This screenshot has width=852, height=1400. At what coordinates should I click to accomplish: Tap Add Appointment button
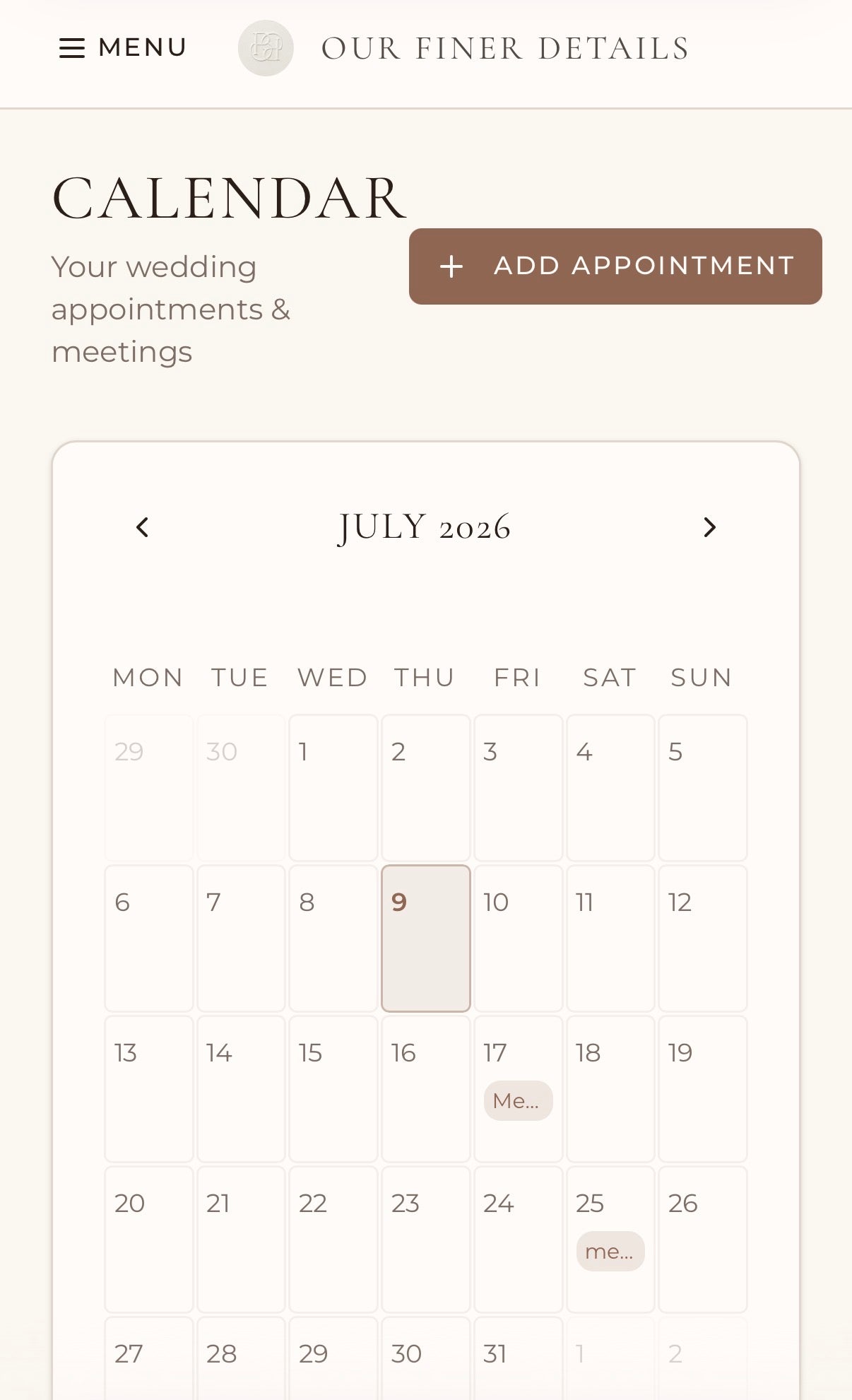pos(615,266)
